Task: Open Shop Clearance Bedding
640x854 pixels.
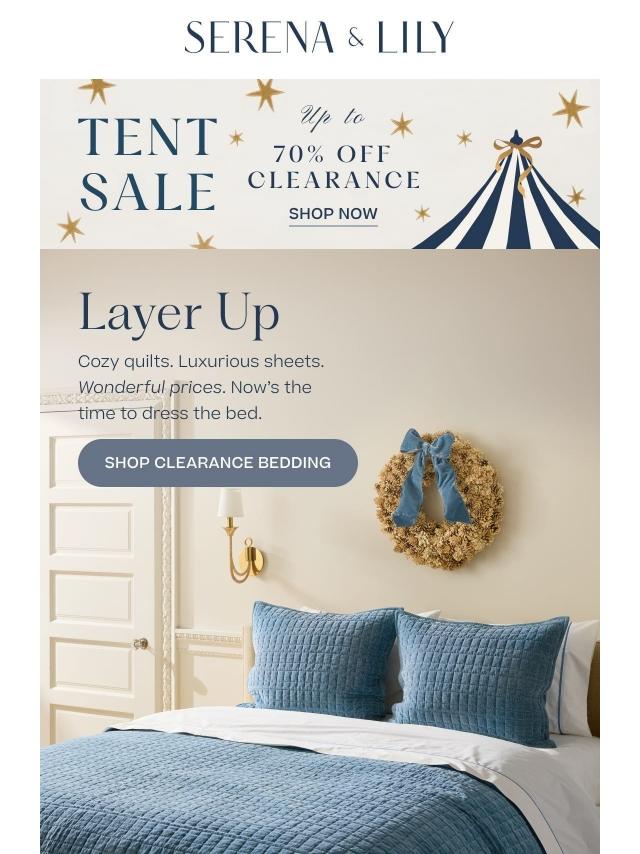Action: click(x=218, y=463)
